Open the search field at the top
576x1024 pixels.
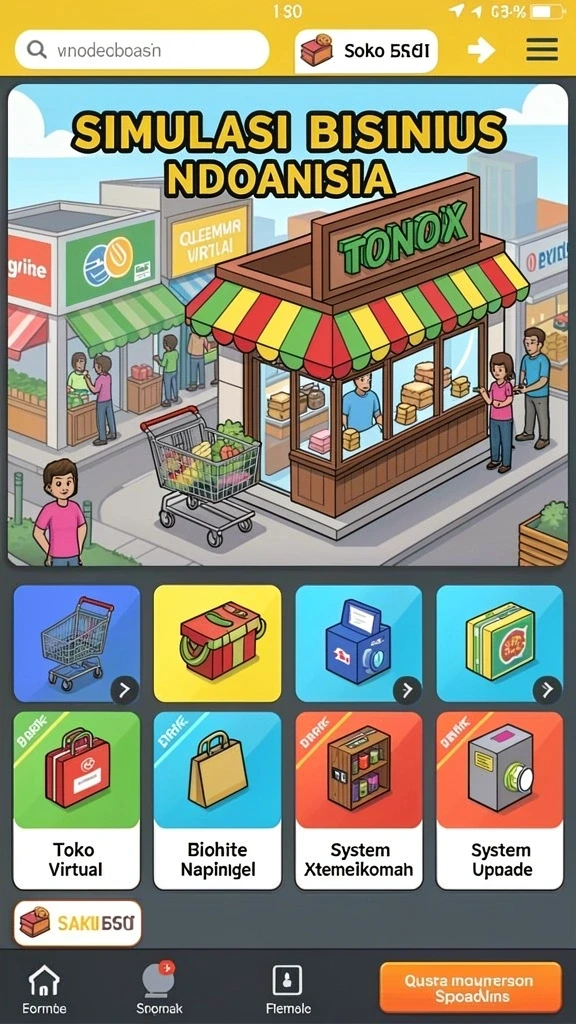point(142,50)
